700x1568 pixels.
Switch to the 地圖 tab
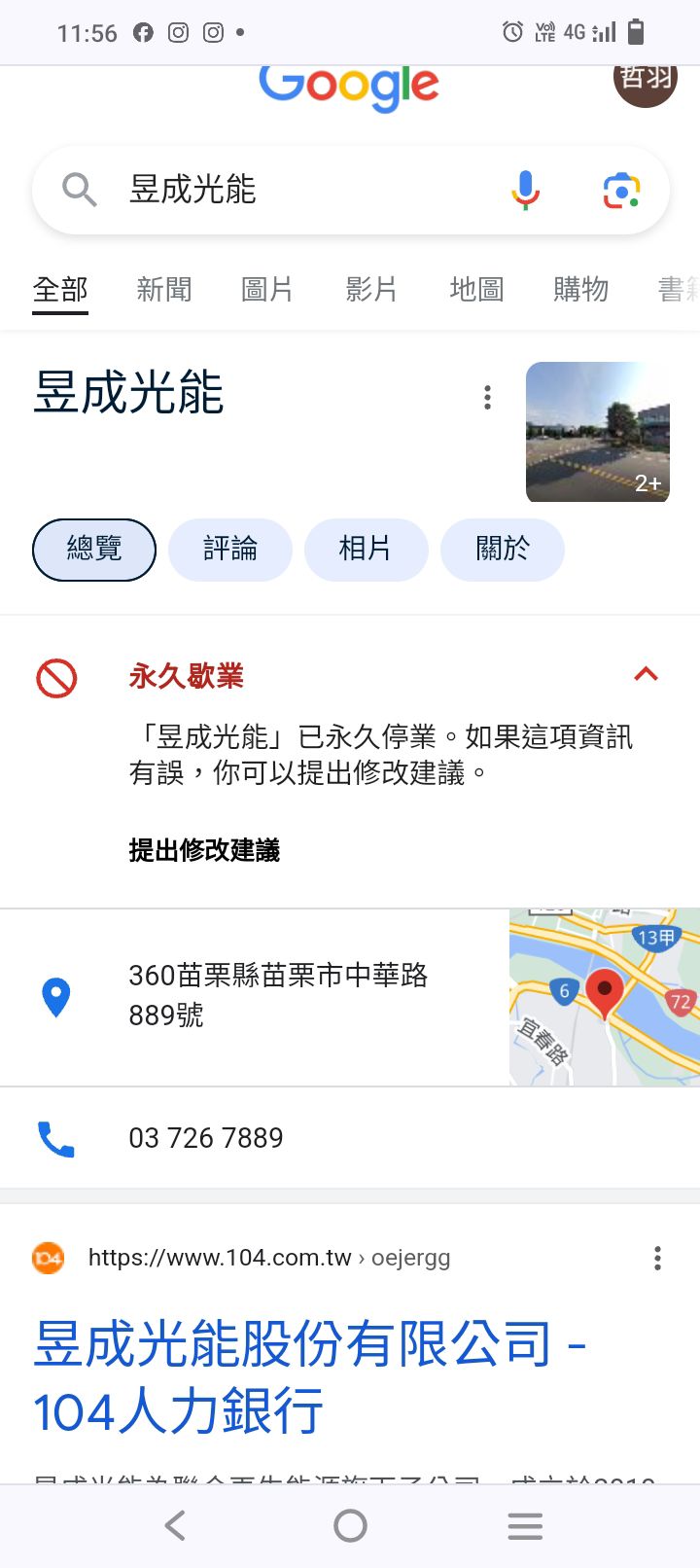[476, 289]
